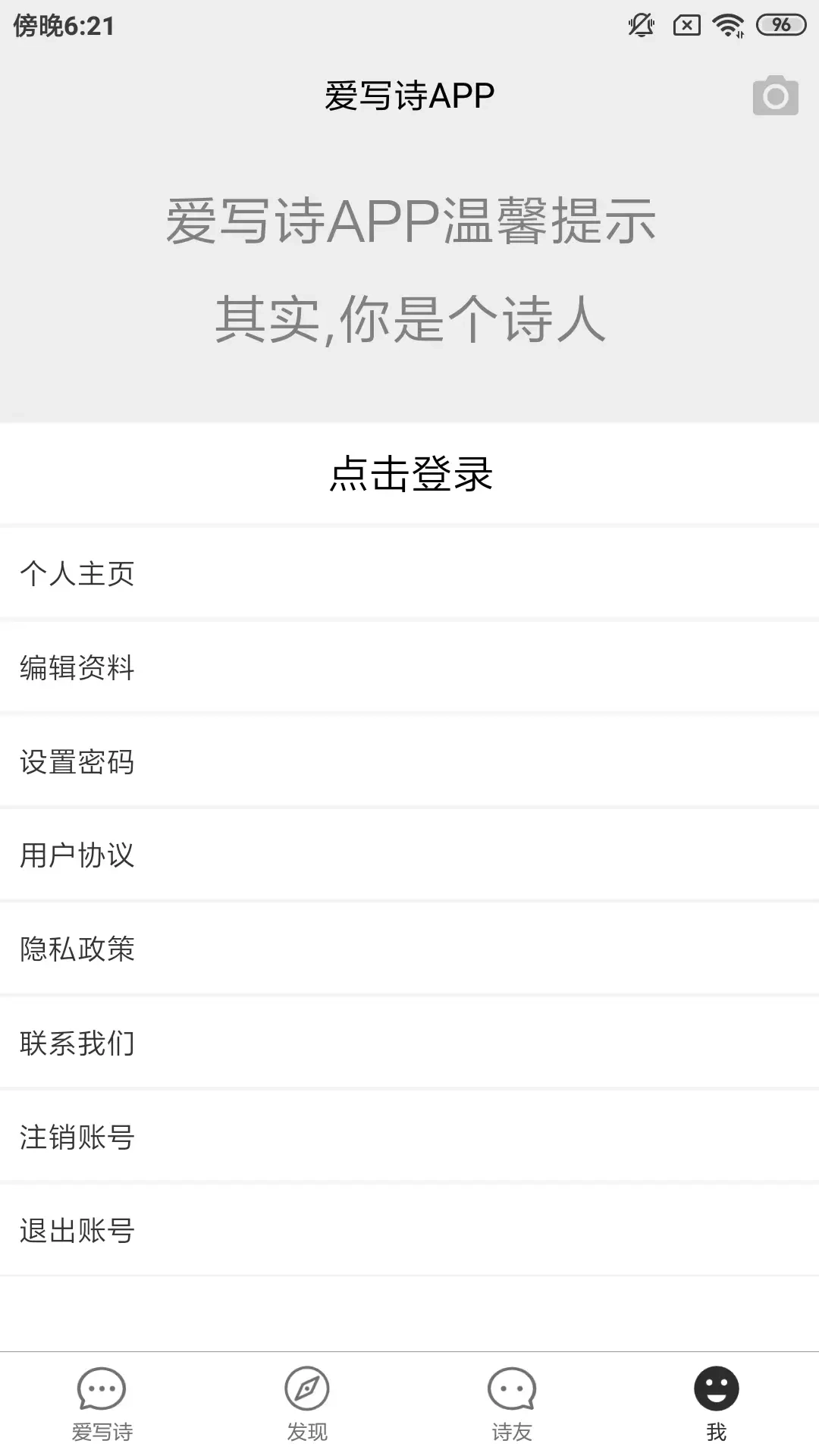Open the 用户协议 user agreement
Viewport: 819px width, 1456px height.
click(x=409, y=856)
